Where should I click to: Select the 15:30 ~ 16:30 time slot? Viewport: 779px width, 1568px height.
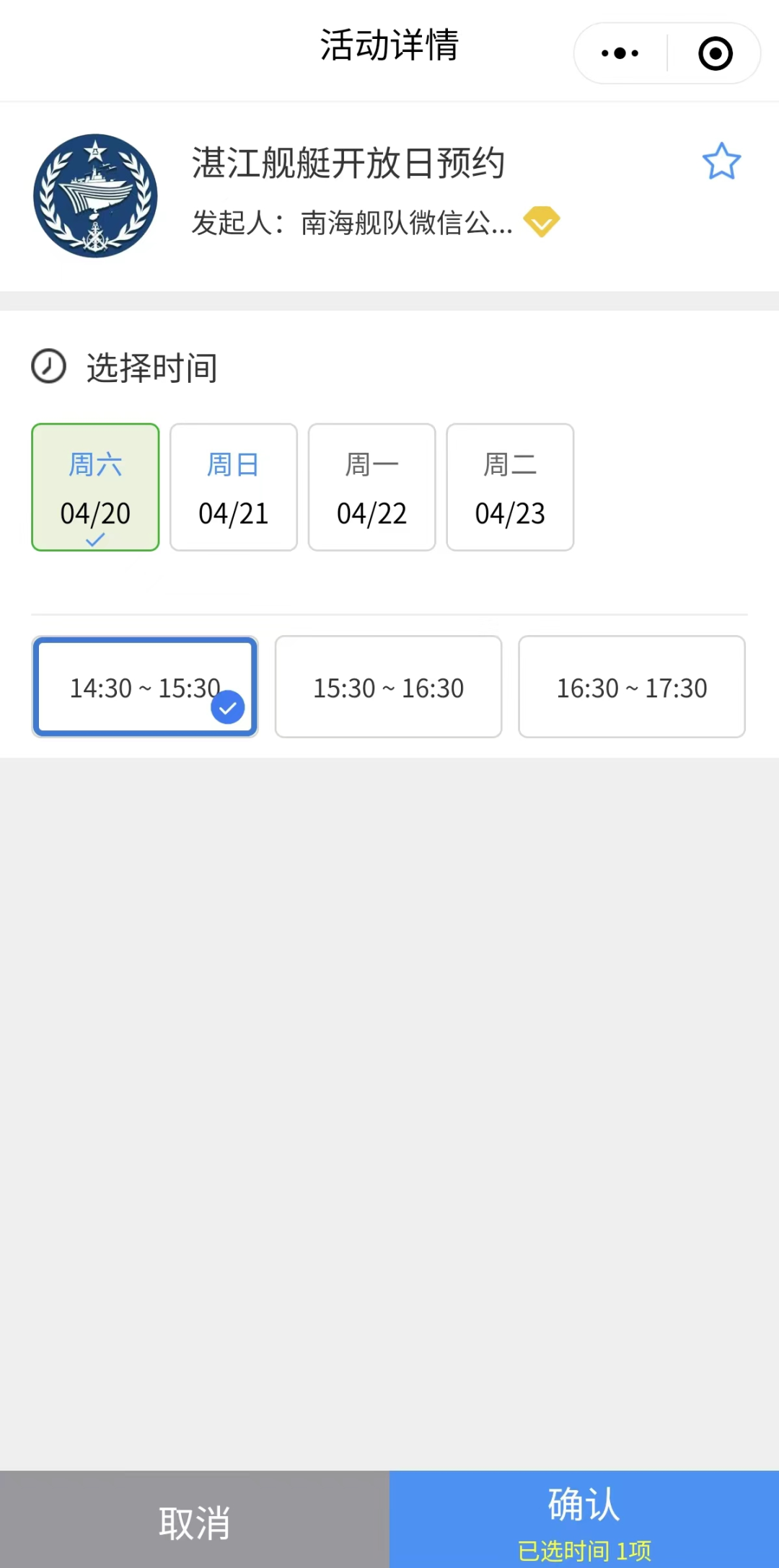[x=388, y=687]
